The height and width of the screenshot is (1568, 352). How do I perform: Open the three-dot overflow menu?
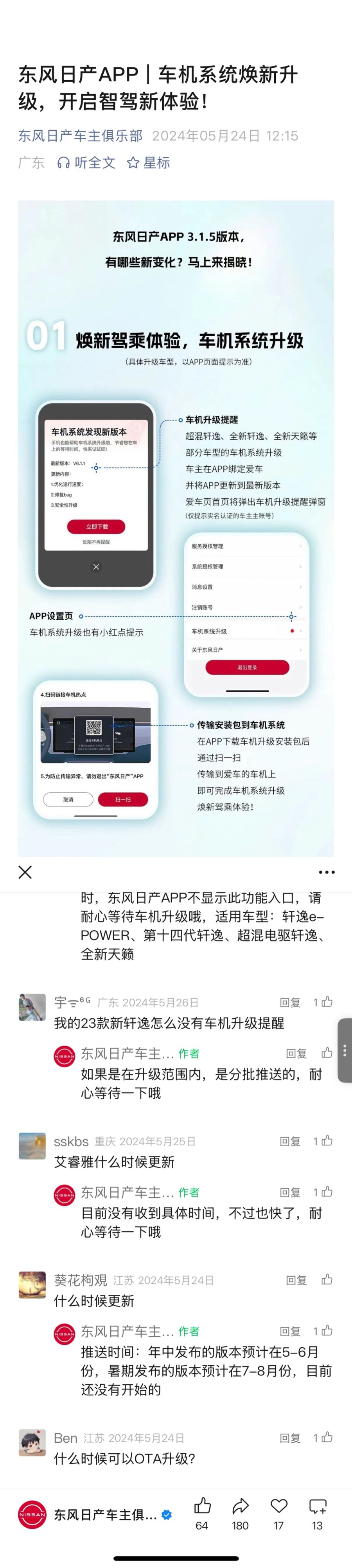tap(327, 872)
